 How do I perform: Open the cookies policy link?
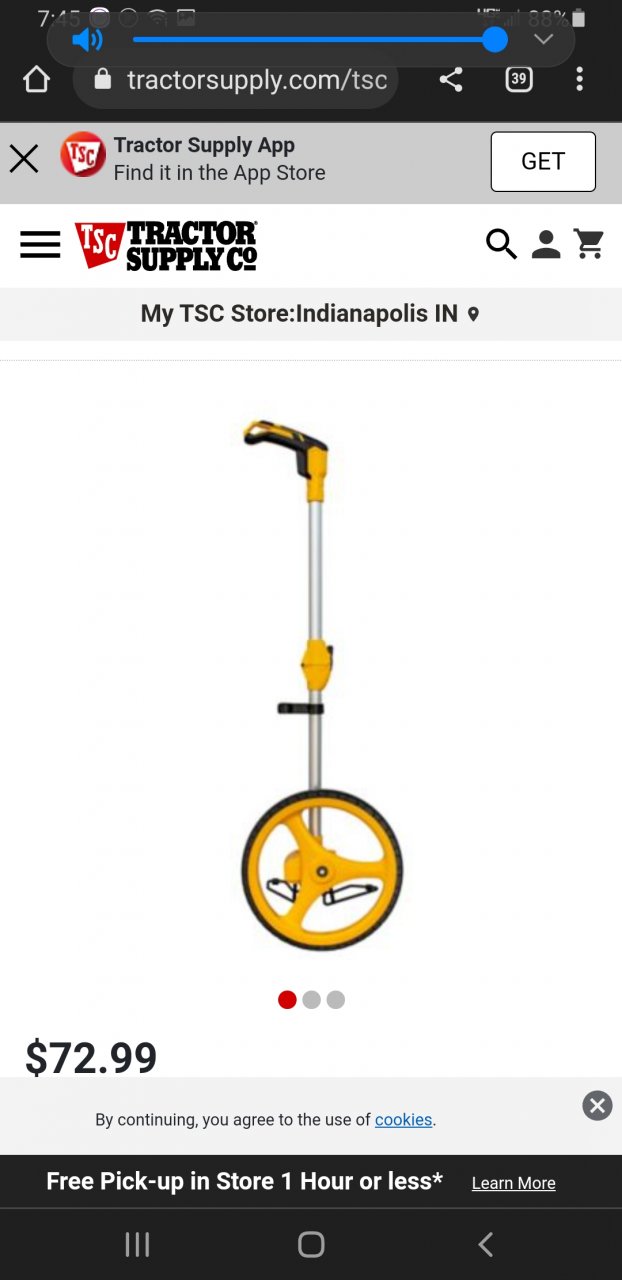pos(403,1120)
